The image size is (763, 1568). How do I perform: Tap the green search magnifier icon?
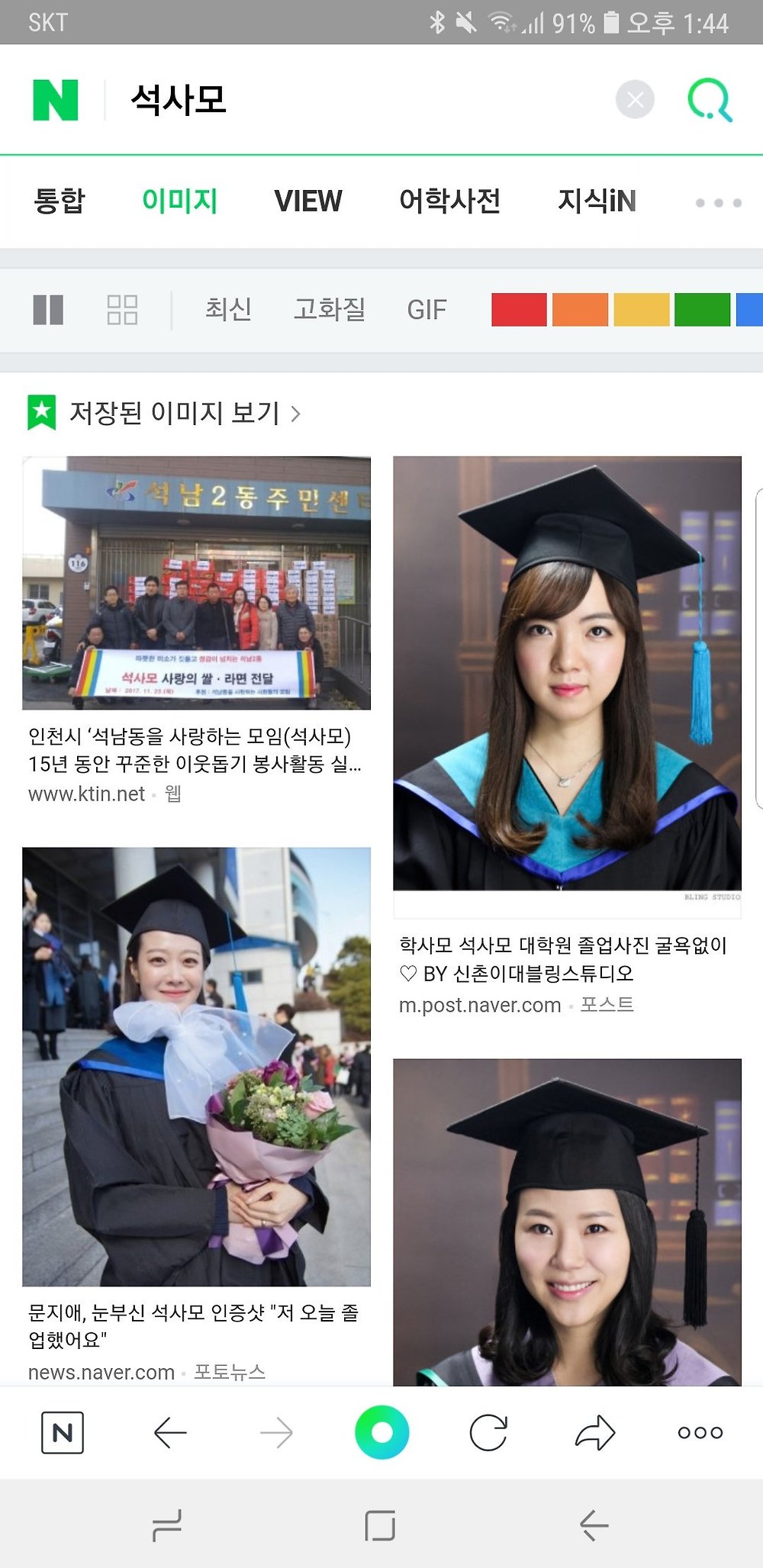(710, 100)
